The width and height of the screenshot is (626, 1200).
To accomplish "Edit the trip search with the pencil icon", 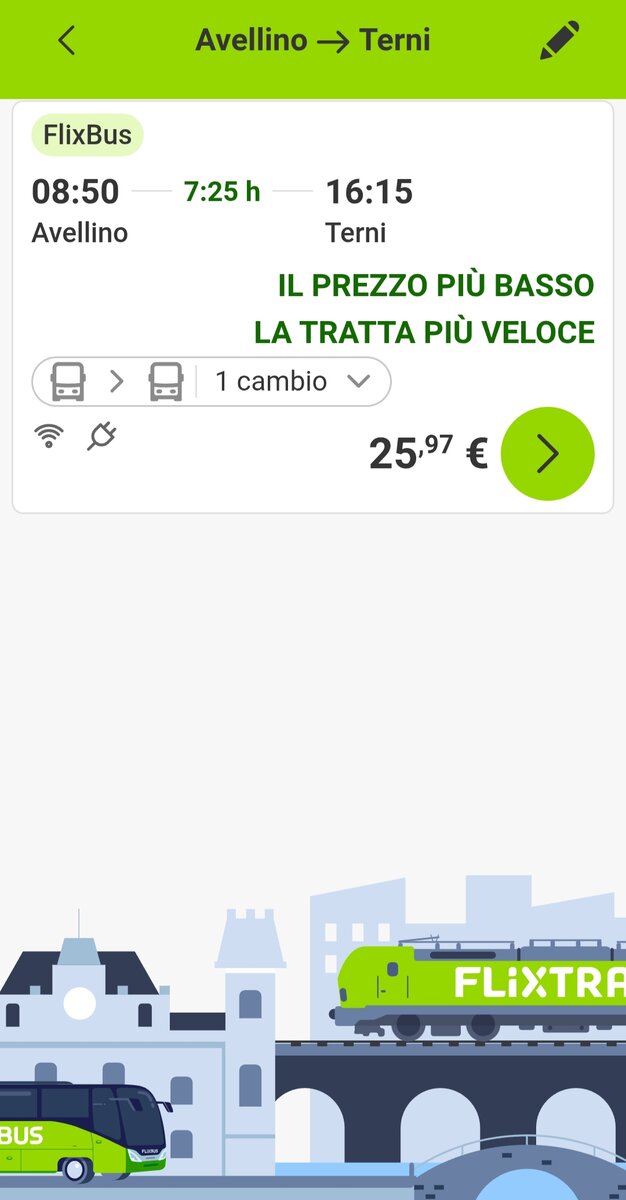I will (559, 41).
